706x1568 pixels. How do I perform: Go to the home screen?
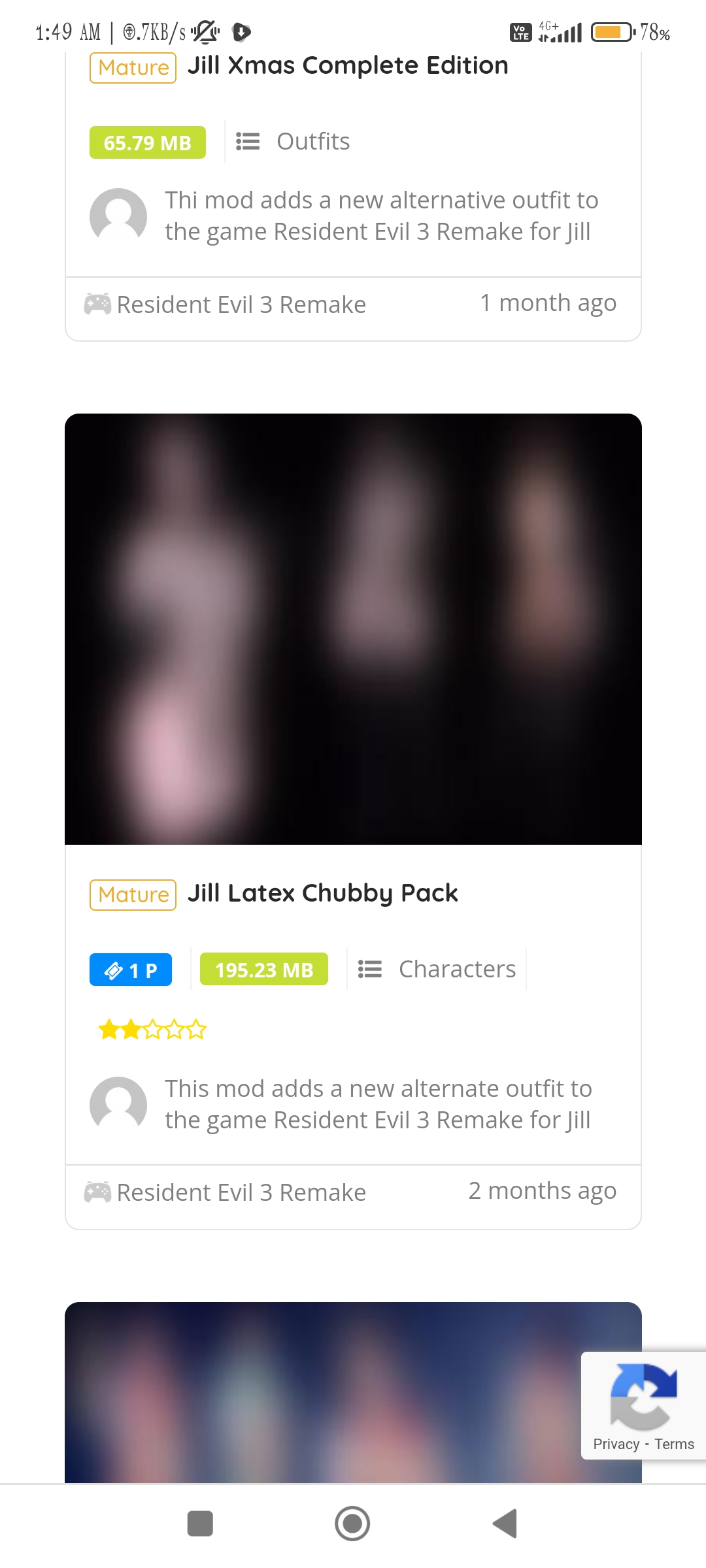coord(352,1524)
